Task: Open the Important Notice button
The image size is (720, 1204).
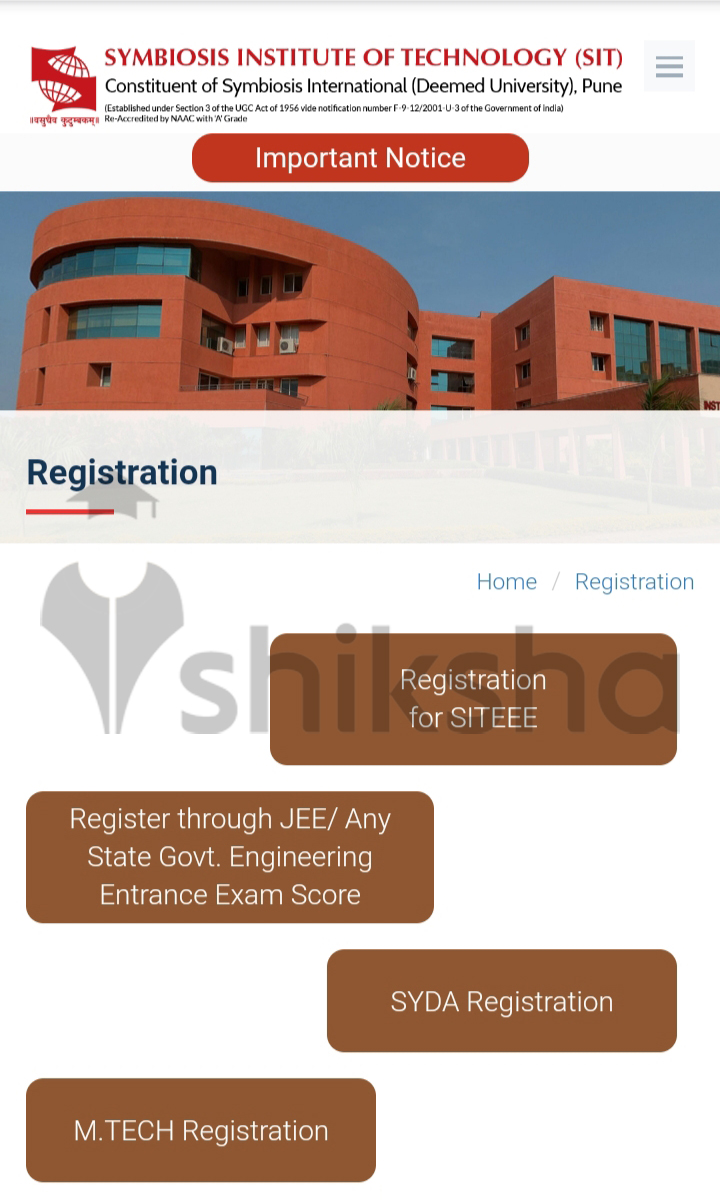Action: pos(360,158)
